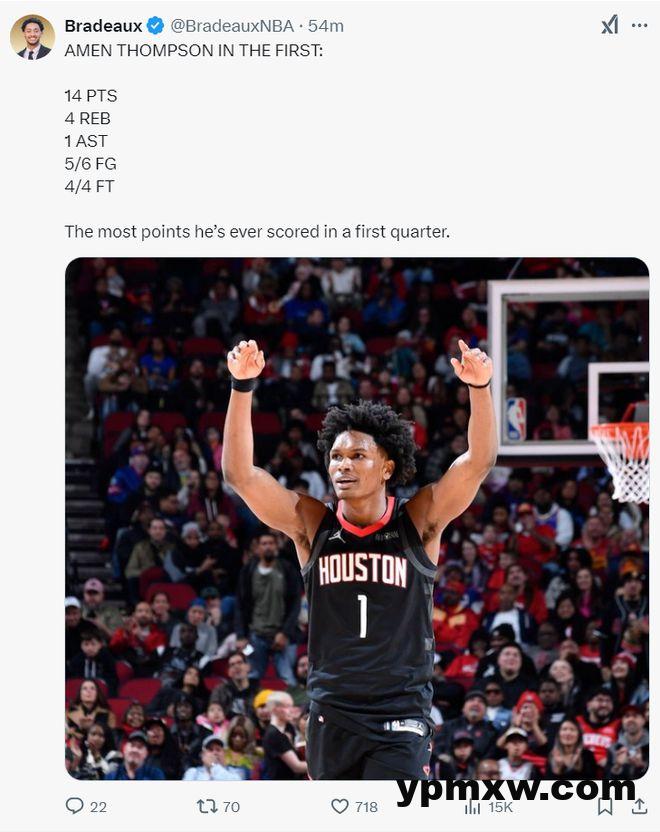Repost the Amen Thompson post
This screenshot has width=660, height=832.
coord(208,806)
